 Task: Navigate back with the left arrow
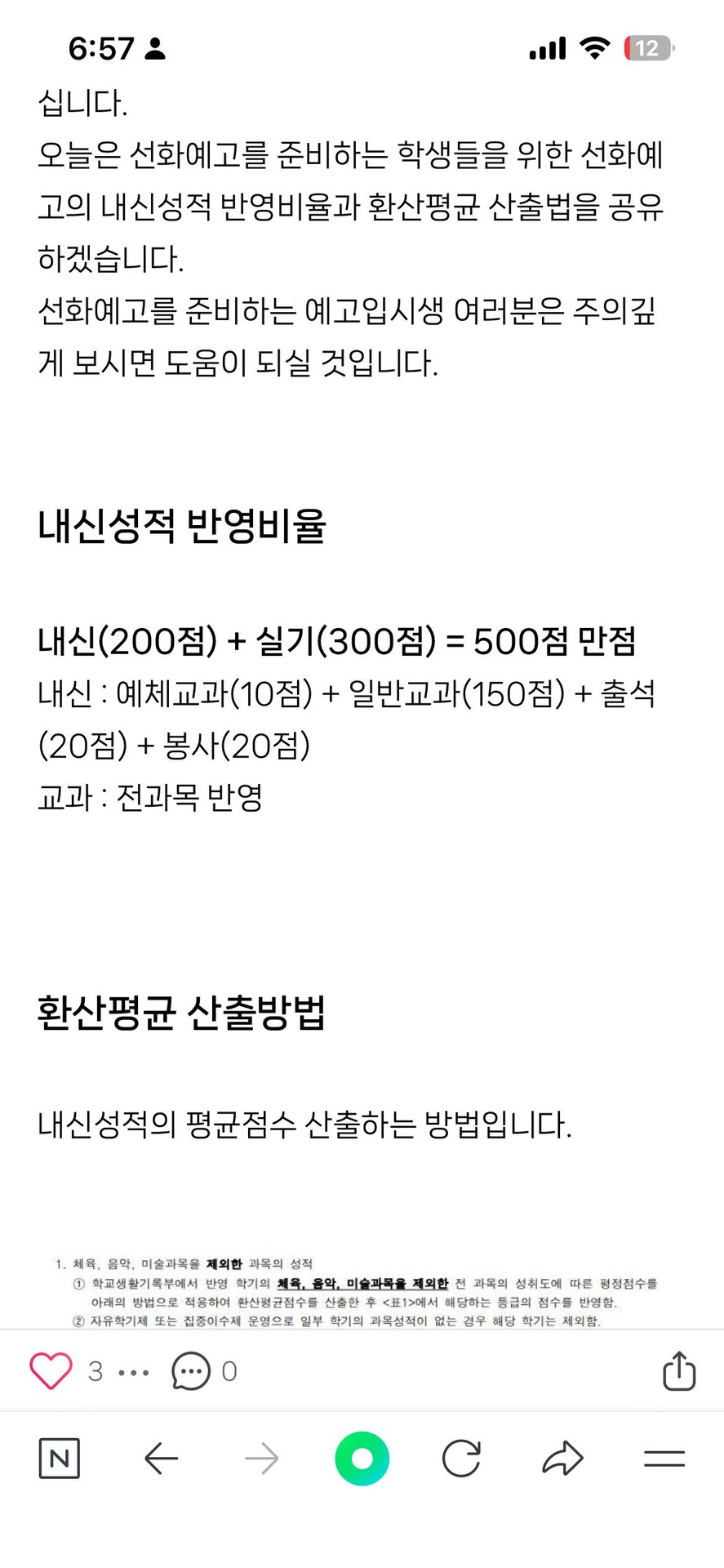(161, 1459)
